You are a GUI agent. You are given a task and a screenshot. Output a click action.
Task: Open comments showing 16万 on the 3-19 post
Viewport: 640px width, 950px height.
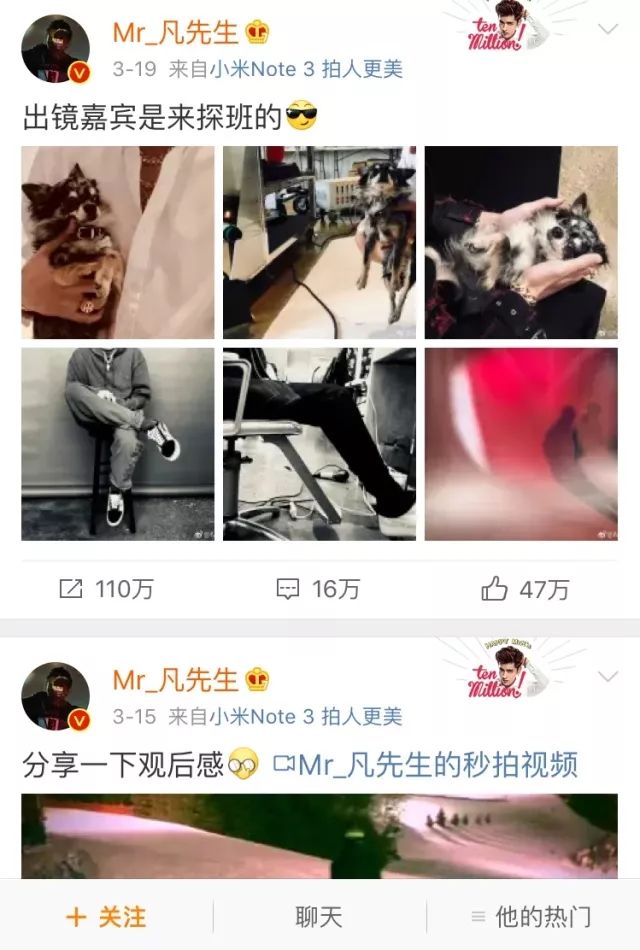coord(318,589)
